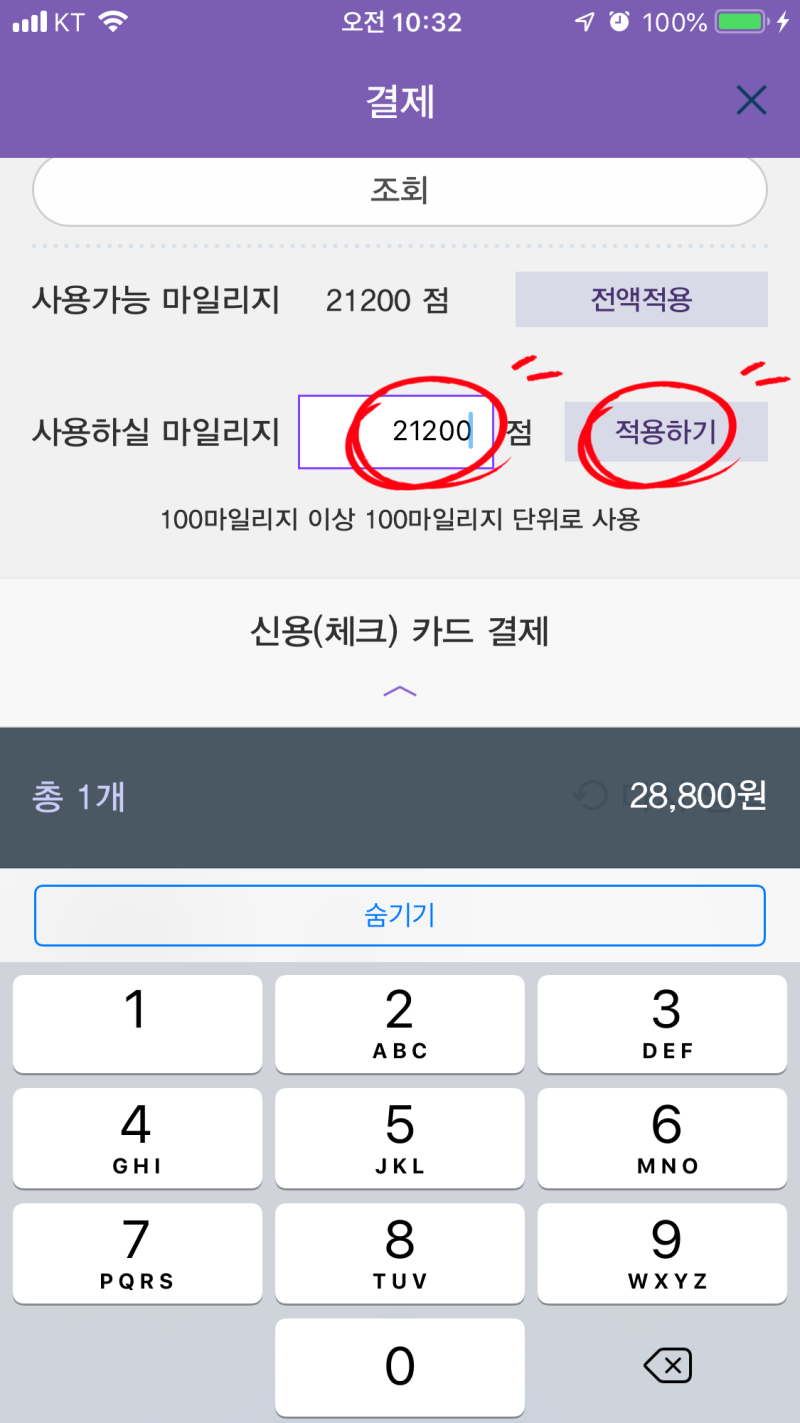Hide the keypad with 숨기기
800x1423 pixels.
(400, 915)
